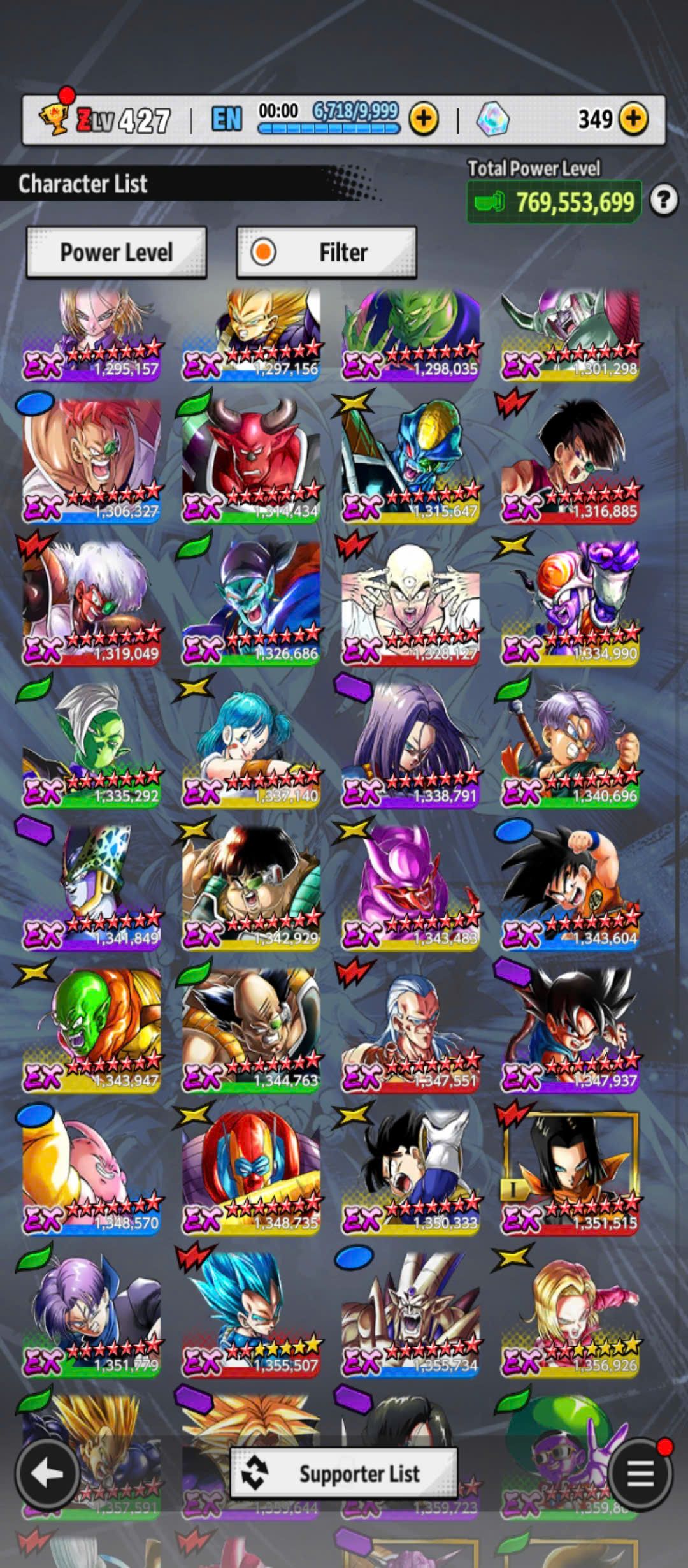Go back with the arrow button

48,1473
